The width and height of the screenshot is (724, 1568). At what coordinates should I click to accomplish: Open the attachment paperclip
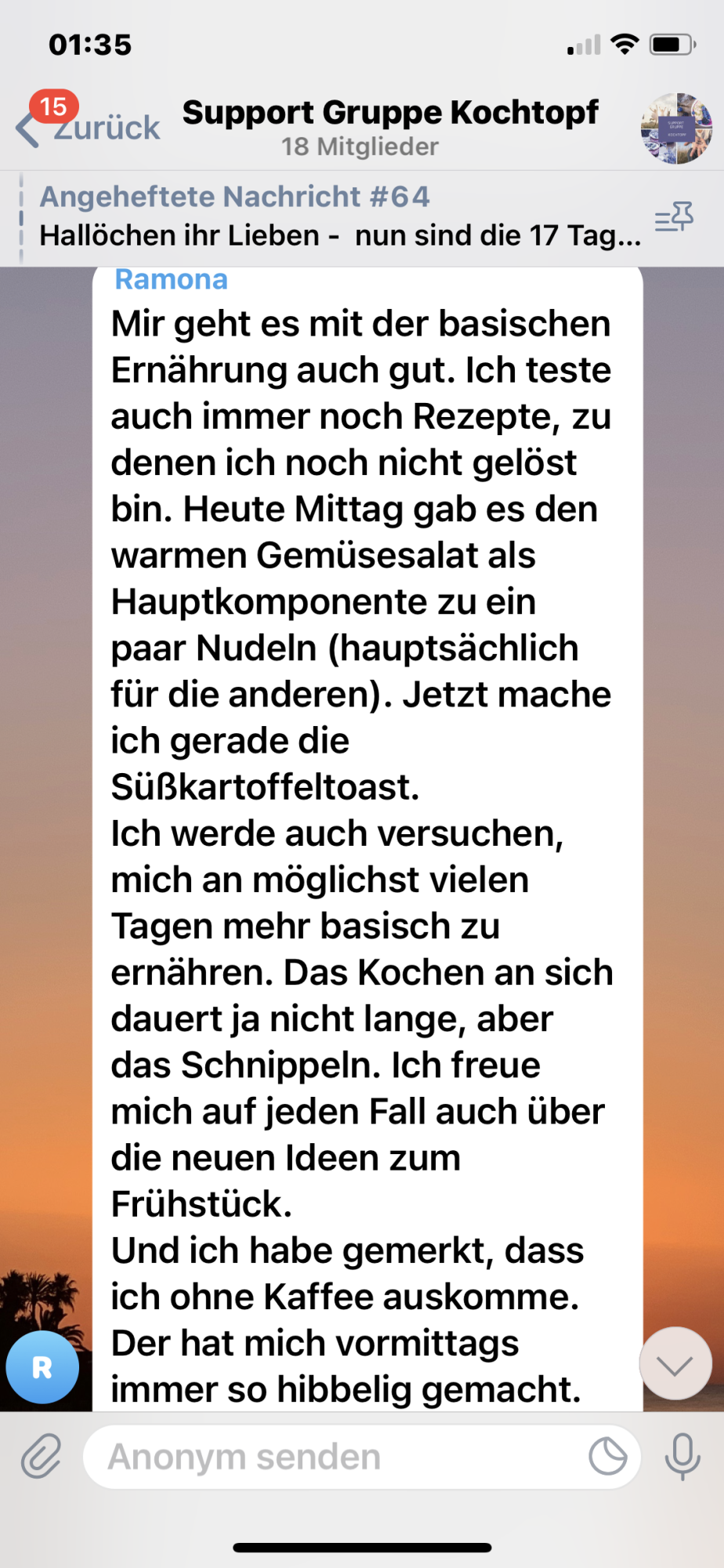41,1457
